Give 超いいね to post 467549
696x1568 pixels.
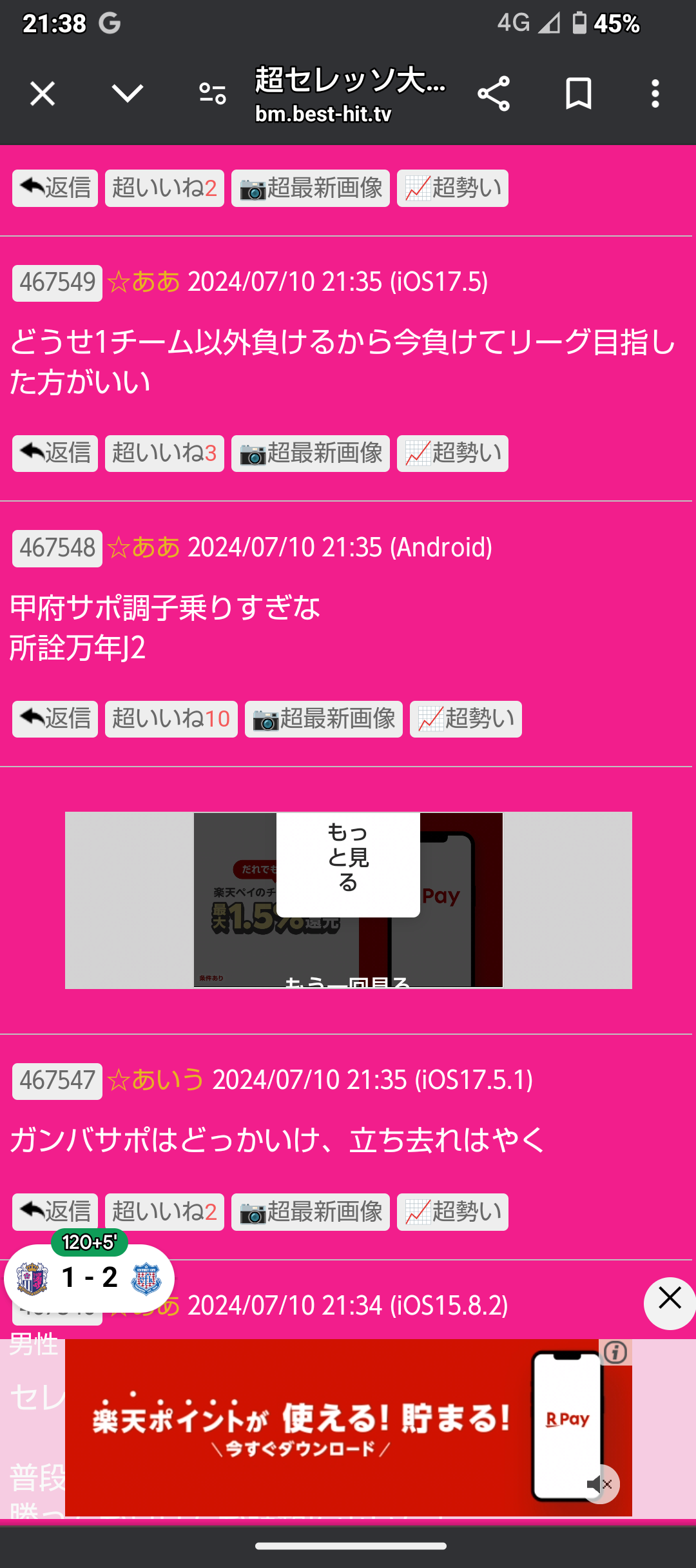(x=164, y=454)
